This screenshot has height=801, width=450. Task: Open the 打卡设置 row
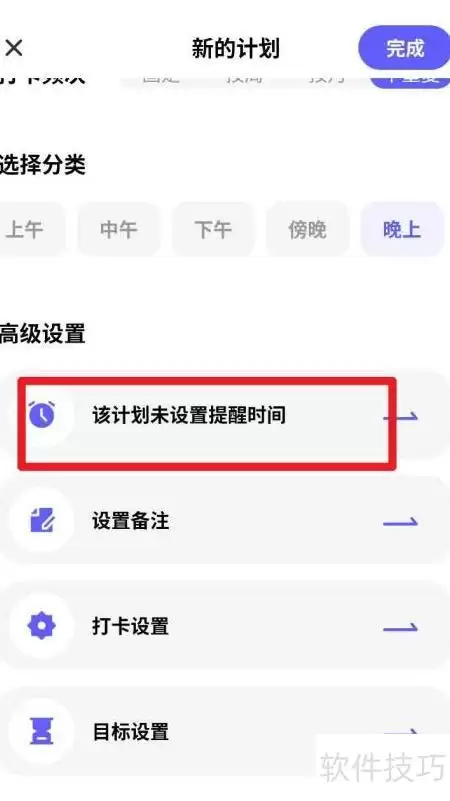(225, 626)
